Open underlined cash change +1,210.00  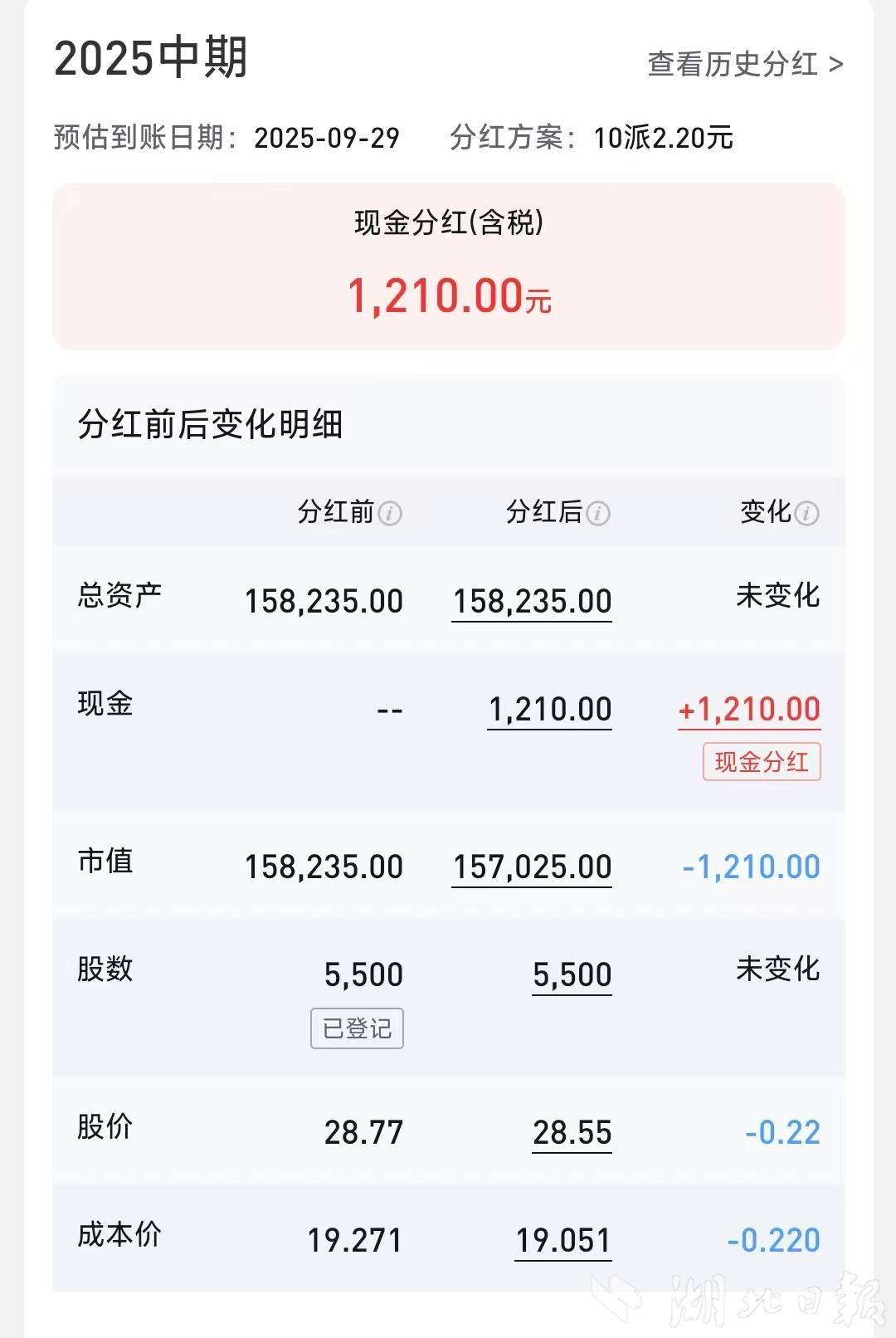coord(749,710)
